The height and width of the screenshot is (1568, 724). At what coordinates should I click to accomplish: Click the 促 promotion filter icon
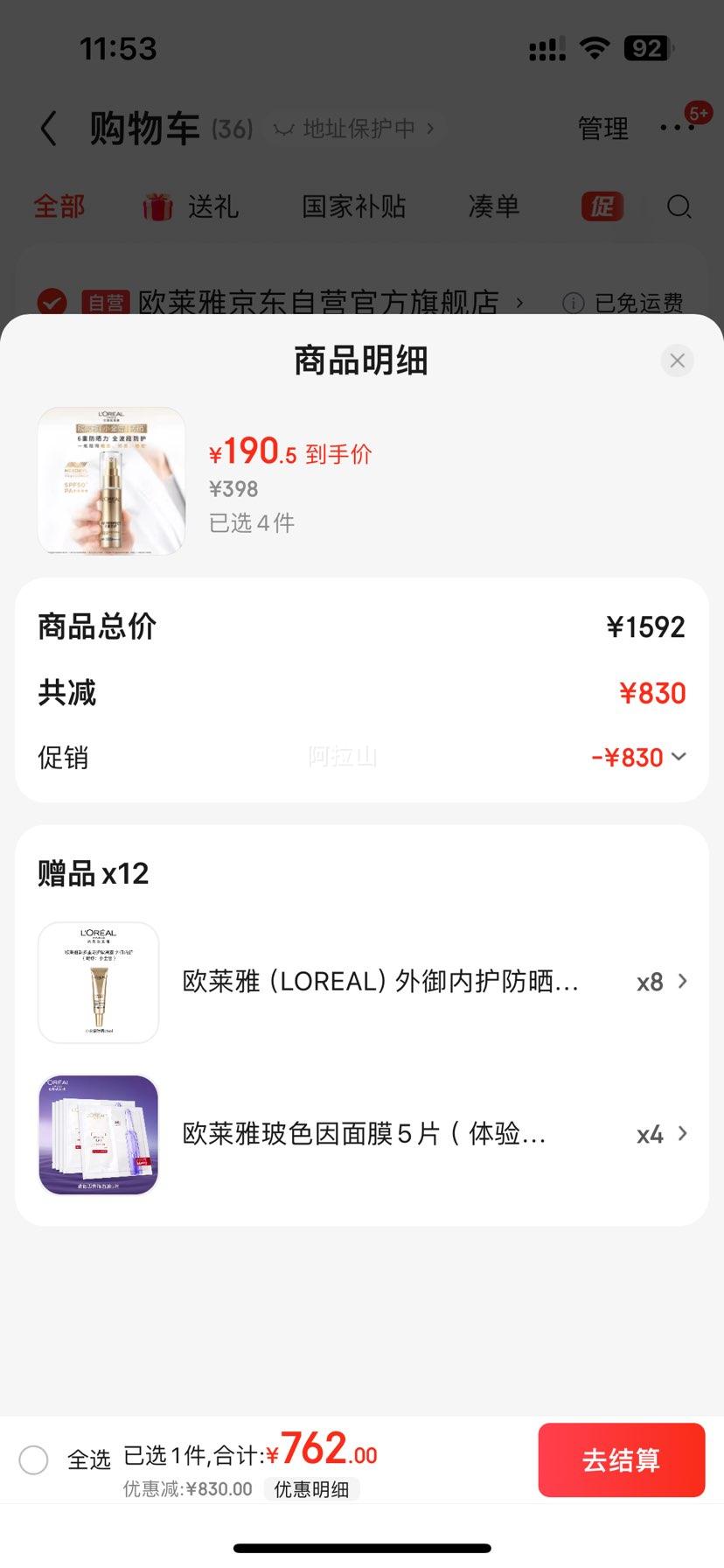pyautogui.click(x=601, y=206)
